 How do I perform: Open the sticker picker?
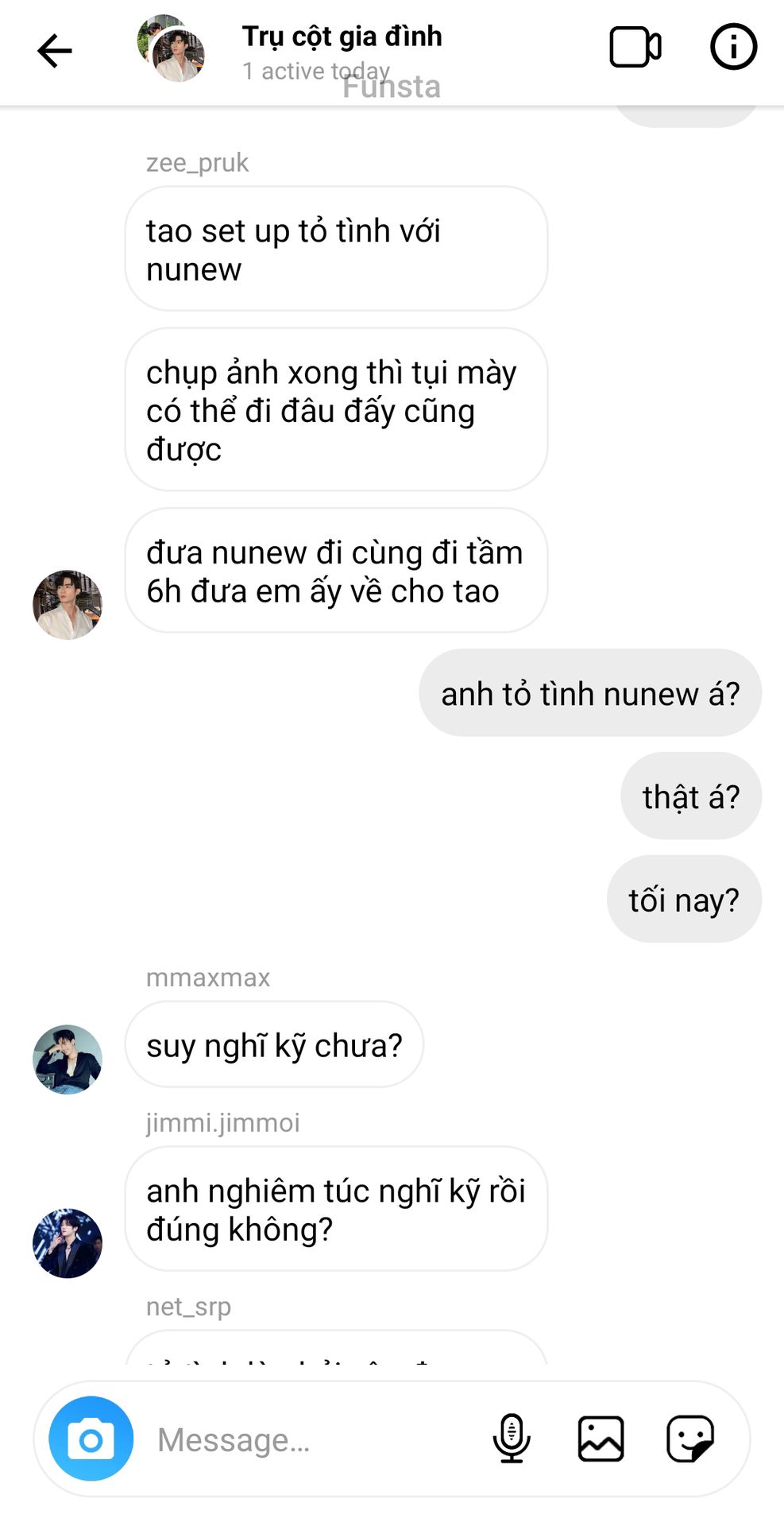[x=689, y=1439]
